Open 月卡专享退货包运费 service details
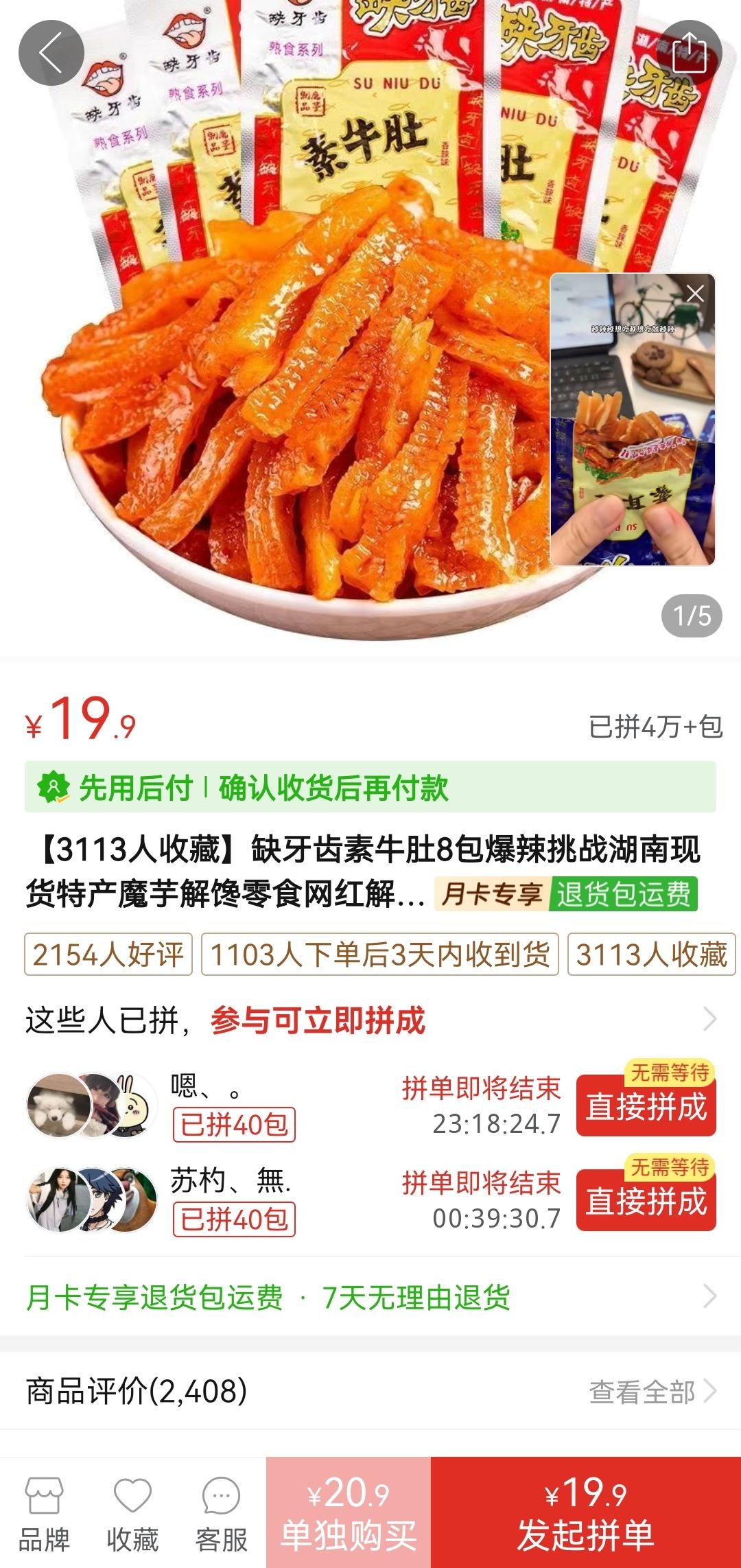 point(370,1297)
